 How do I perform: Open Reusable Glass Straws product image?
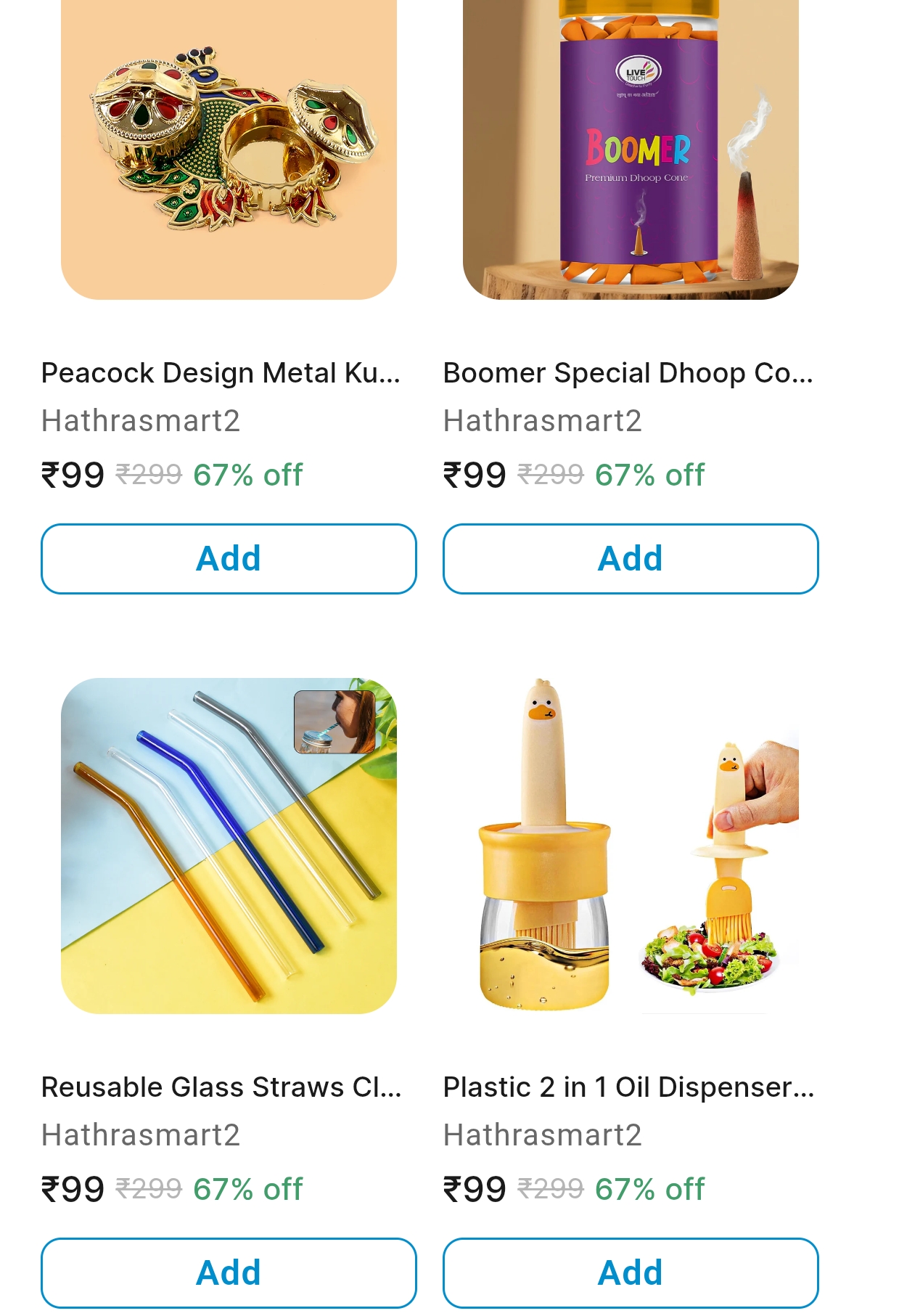(229, 846)
